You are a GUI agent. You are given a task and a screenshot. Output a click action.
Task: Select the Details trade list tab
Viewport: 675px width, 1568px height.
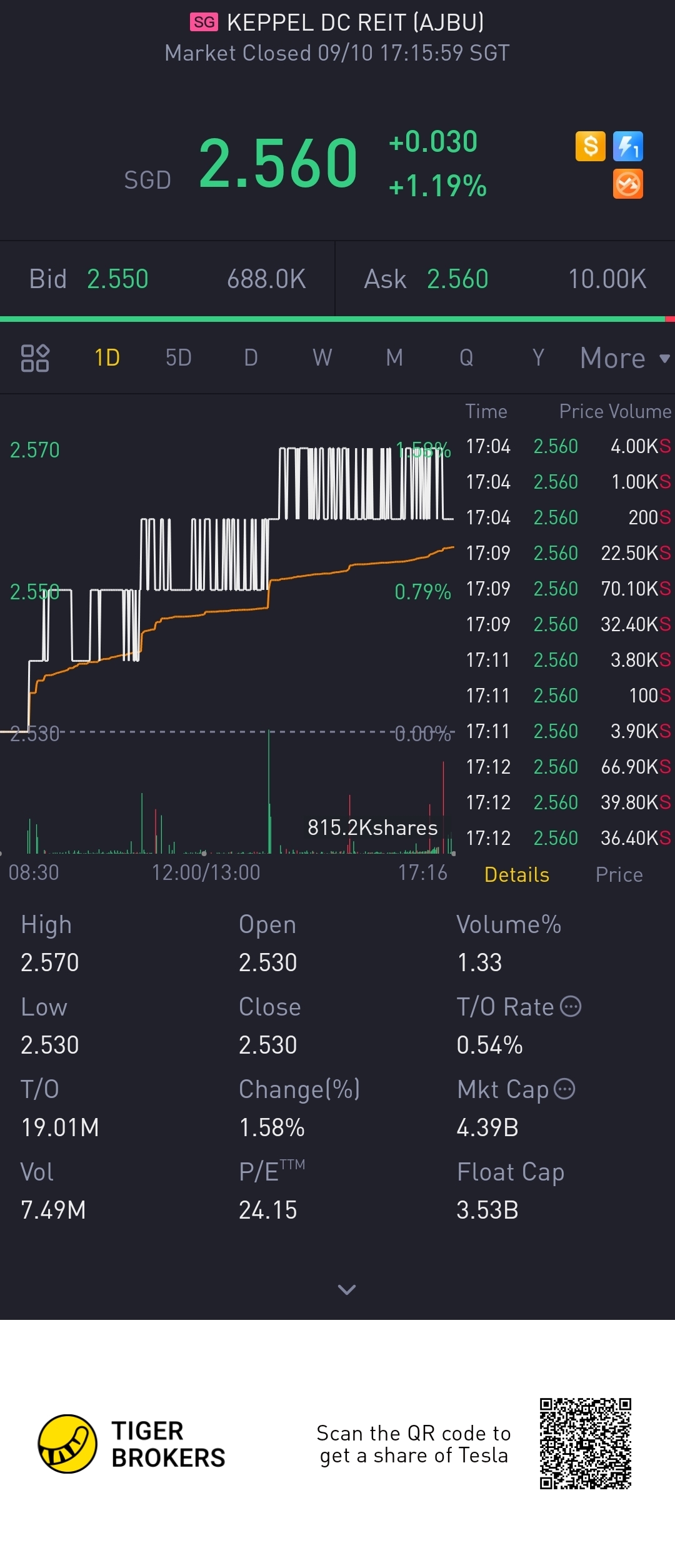(x=516, y=874)
